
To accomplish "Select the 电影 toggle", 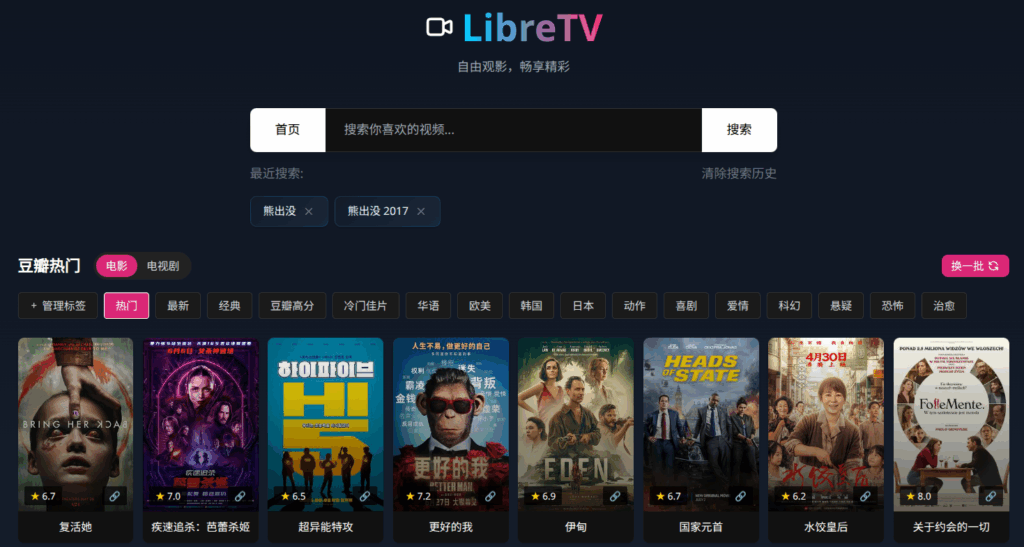I will pos(117,266).
